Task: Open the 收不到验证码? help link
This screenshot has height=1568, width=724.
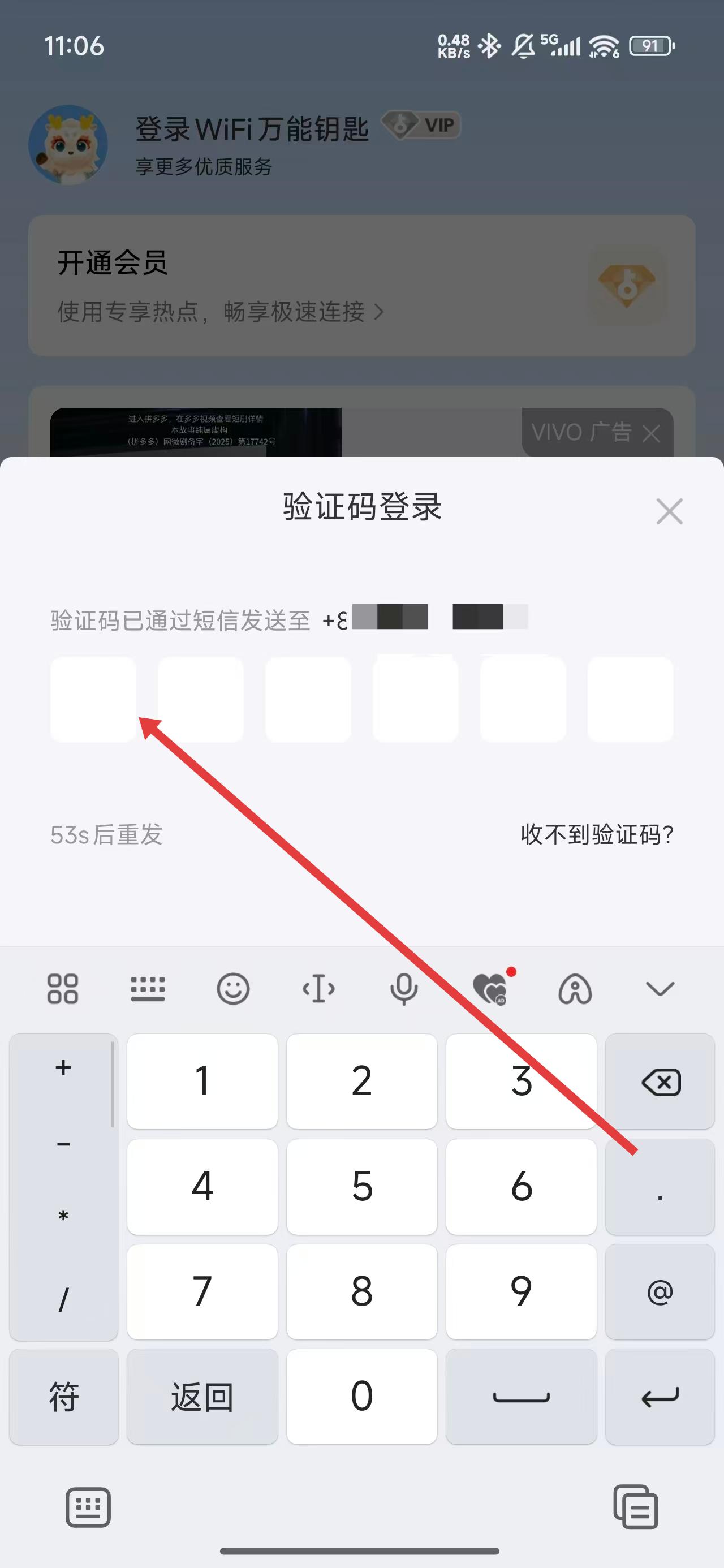Action: (597, 834)
